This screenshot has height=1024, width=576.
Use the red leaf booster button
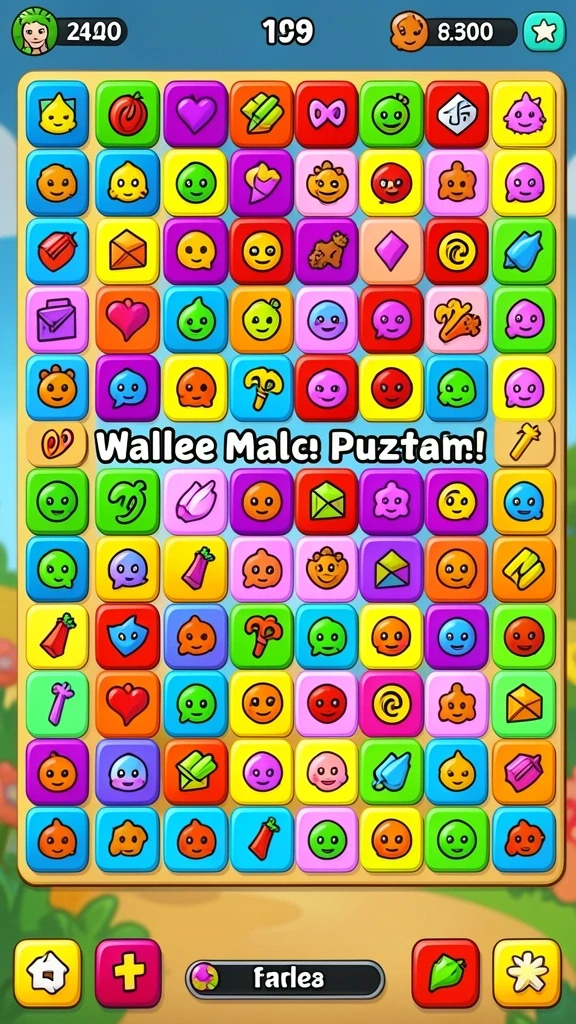tap(445, 972)
